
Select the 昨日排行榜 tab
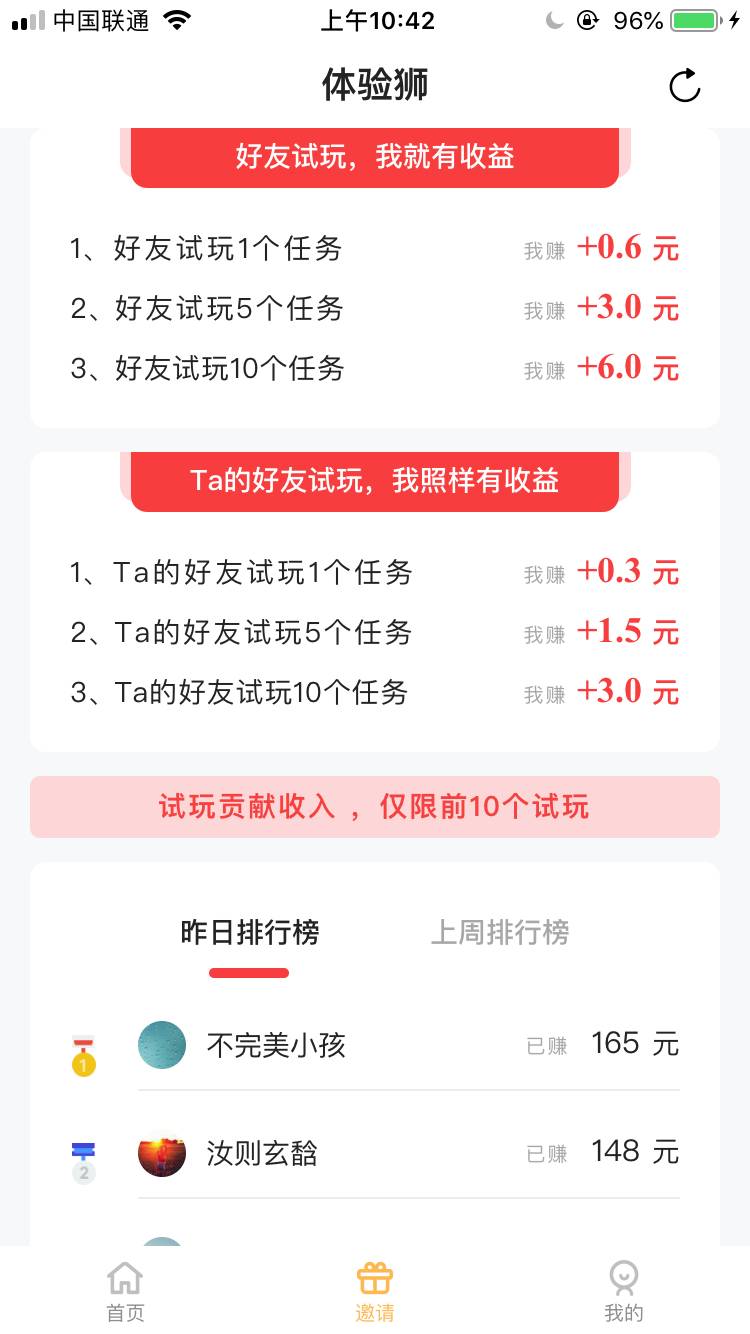[x=250, y=932]
